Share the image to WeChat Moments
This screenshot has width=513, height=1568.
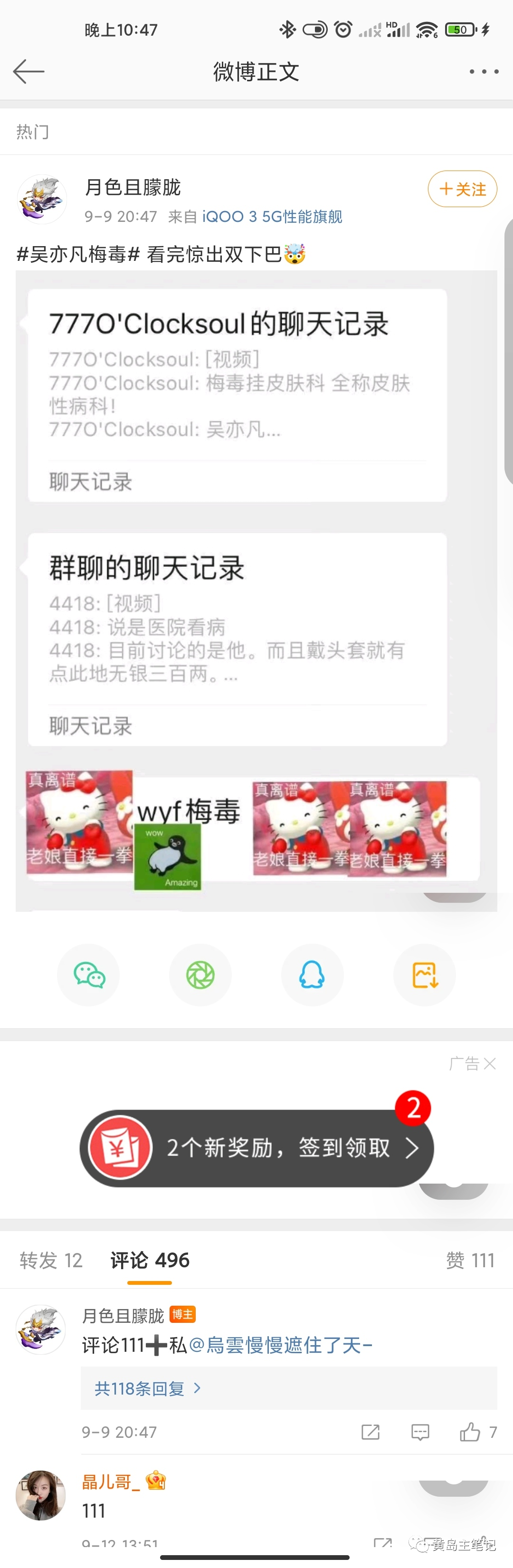(200, 975)
